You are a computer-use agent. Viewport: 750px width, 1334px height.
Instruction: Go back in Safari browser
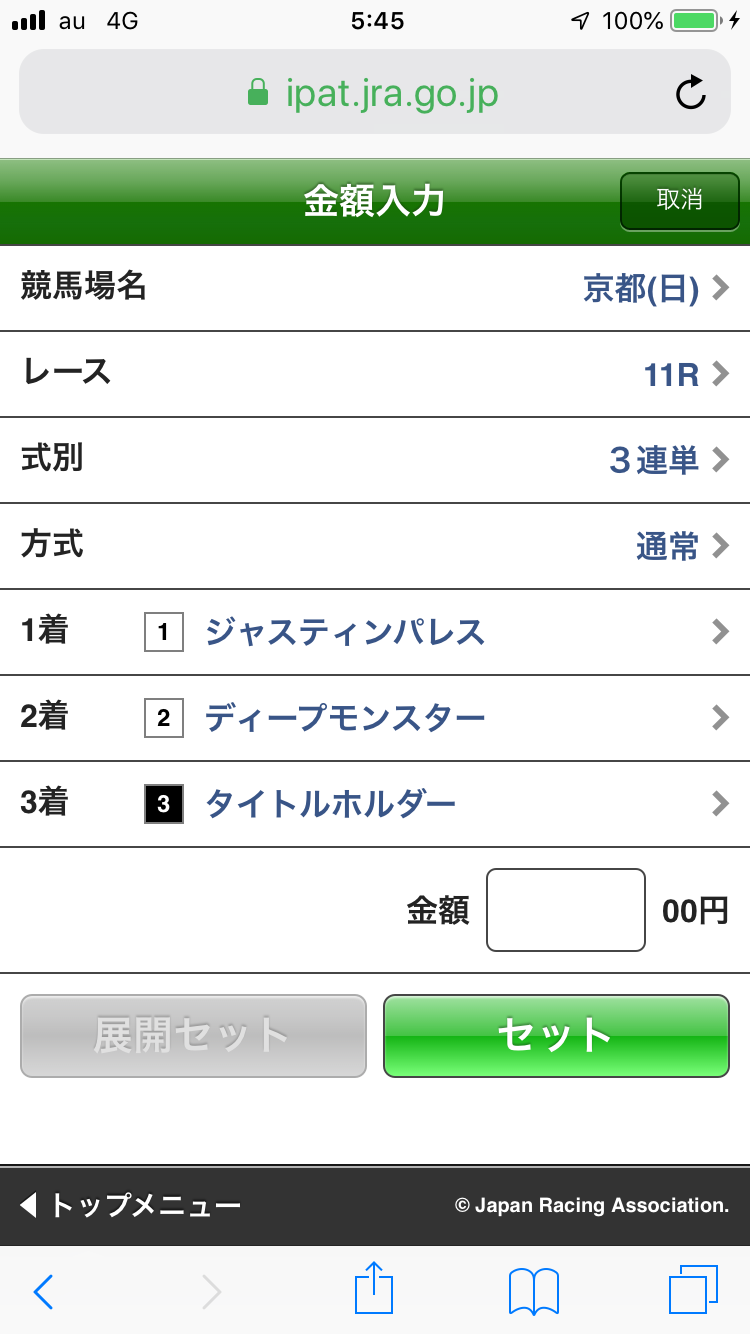click(43, 1292)
